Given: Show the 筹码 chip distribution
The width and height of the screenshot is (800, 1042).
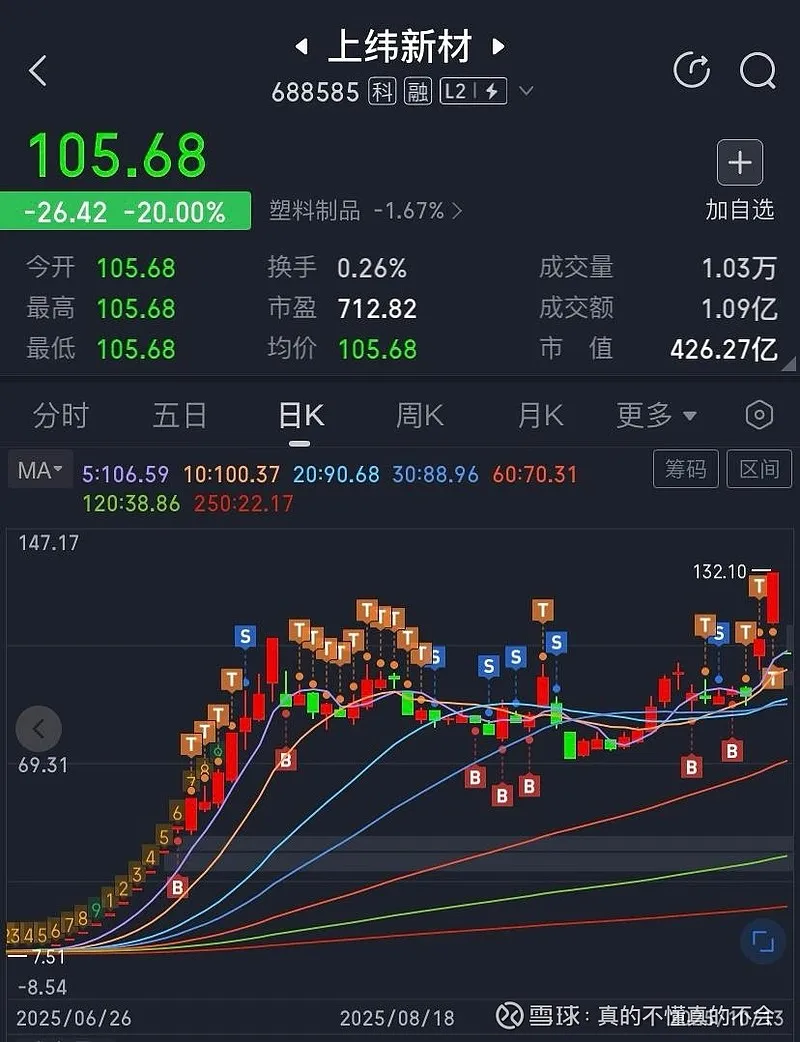Looking at the screenshot, I should [686, 469].
